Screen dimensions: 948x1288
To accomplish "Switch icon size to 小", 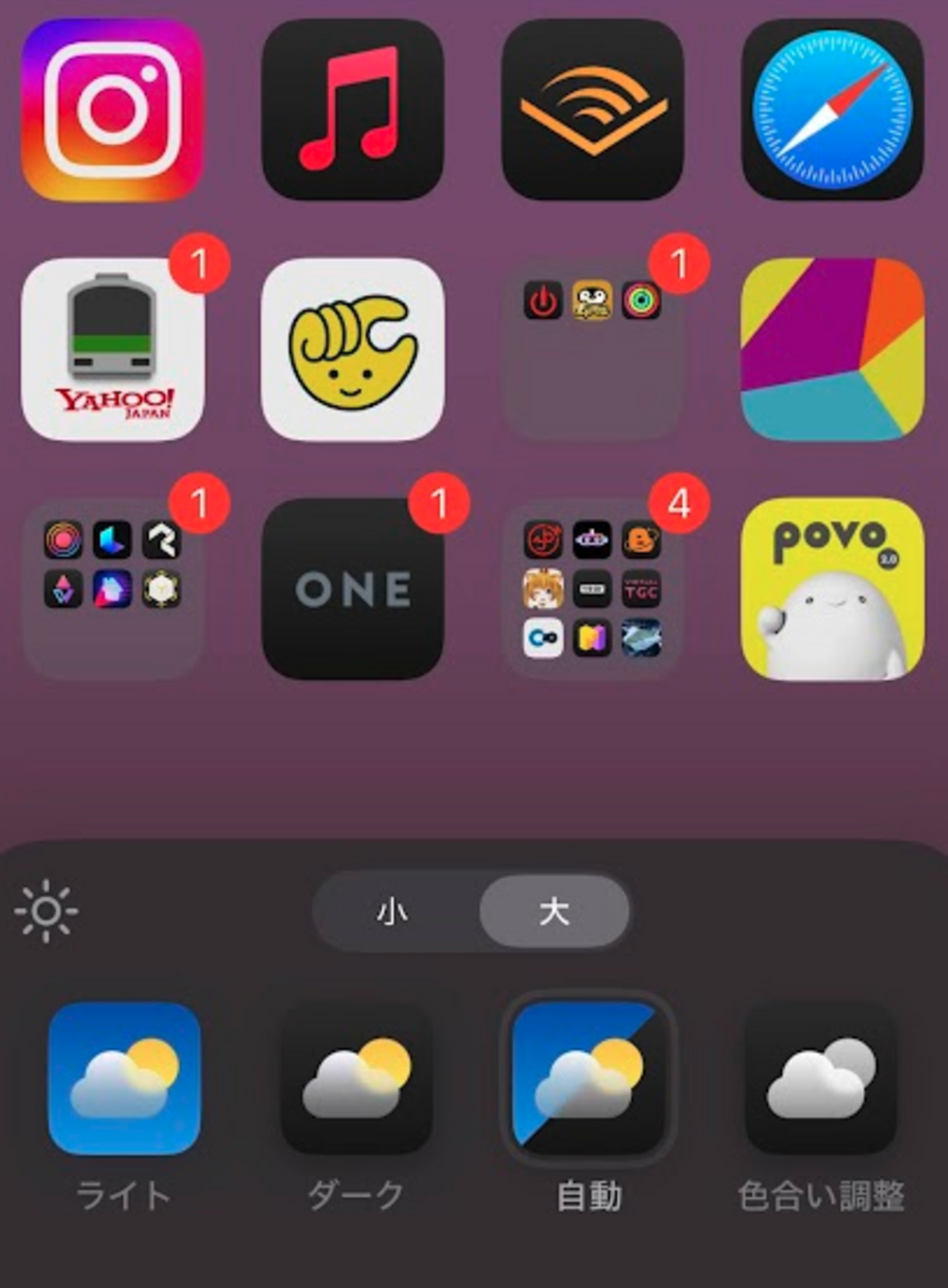I will [394, 912].
